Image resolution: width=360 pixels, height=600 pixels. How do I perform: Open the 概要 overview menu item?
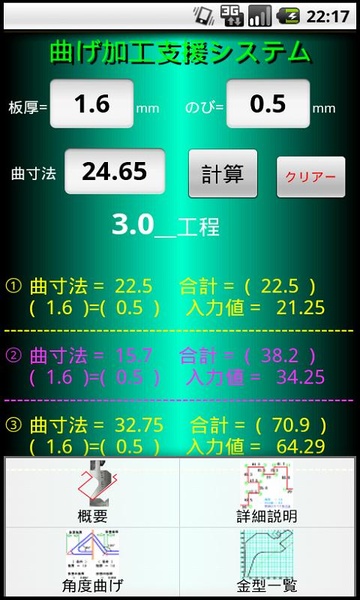point(92,492)
